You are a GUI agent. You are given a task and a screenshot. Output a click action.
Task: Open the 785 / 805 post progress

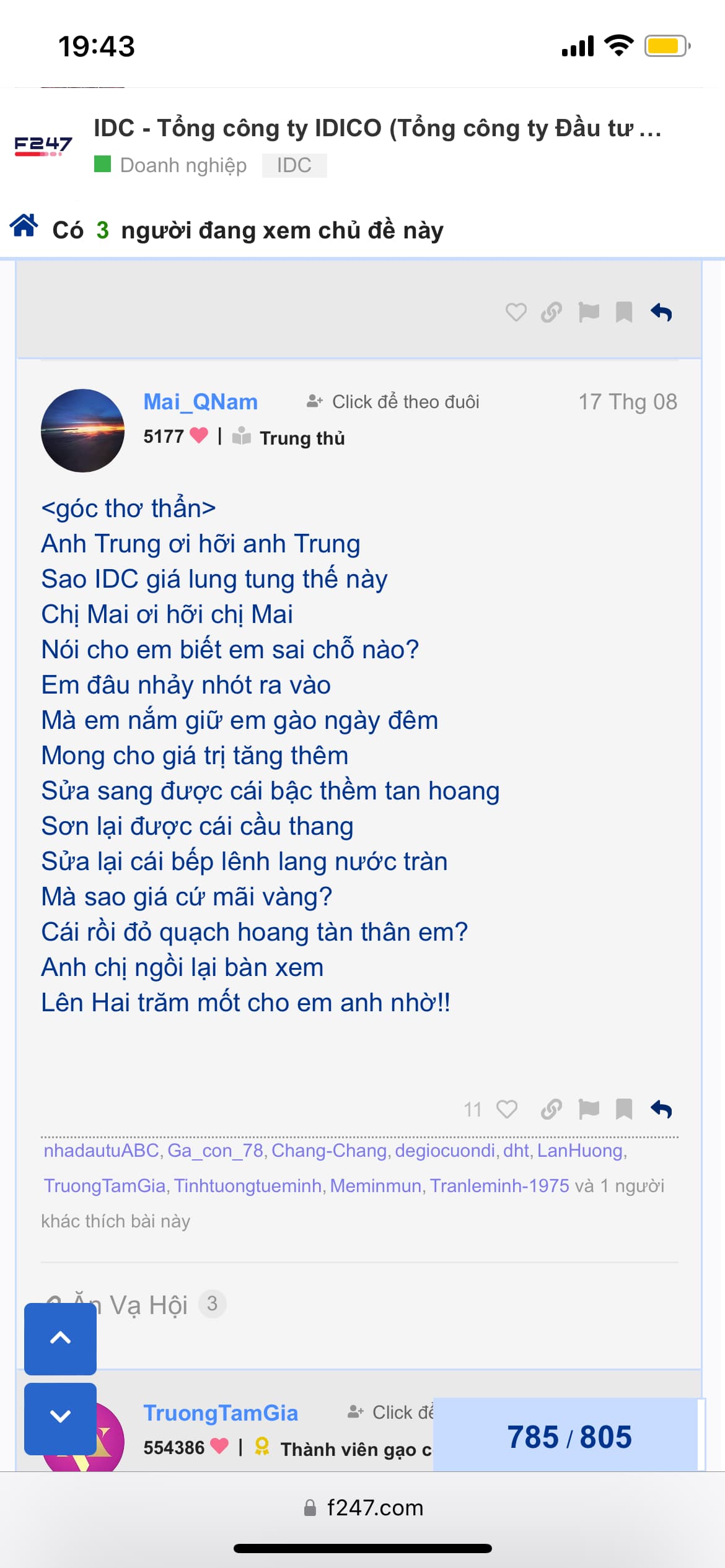coord(569,1437)
